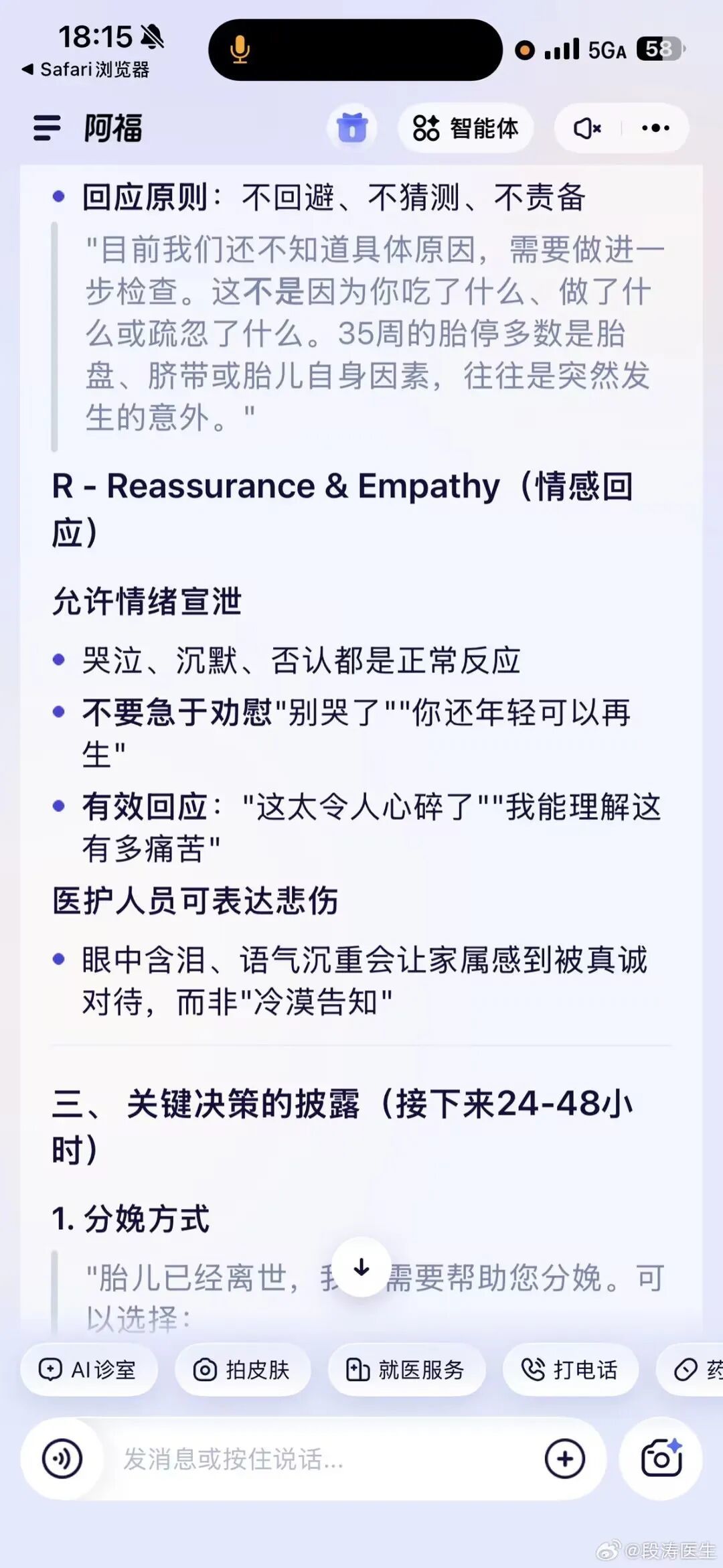Focus the 发消息或按住说话 message field
This screenshot has height=1568, width=723.
click(315, 1458)
